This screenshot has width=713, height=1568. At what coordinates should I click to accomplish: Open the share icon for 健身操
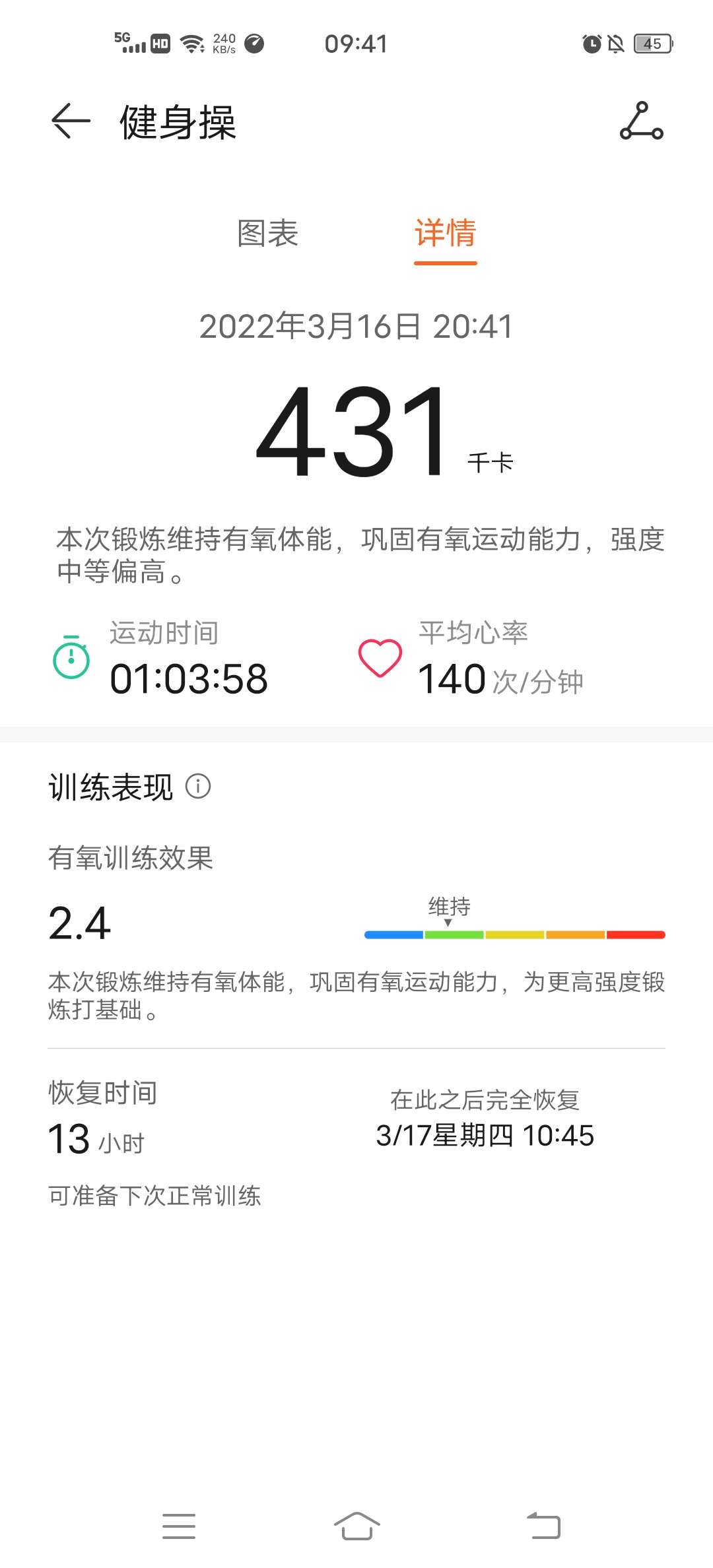coord(641,121)
